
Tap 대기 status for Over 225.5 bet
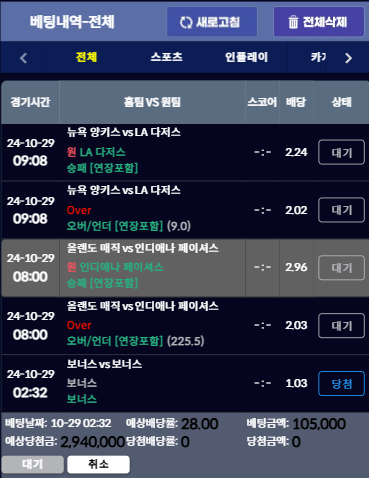(x=341, y=326)
